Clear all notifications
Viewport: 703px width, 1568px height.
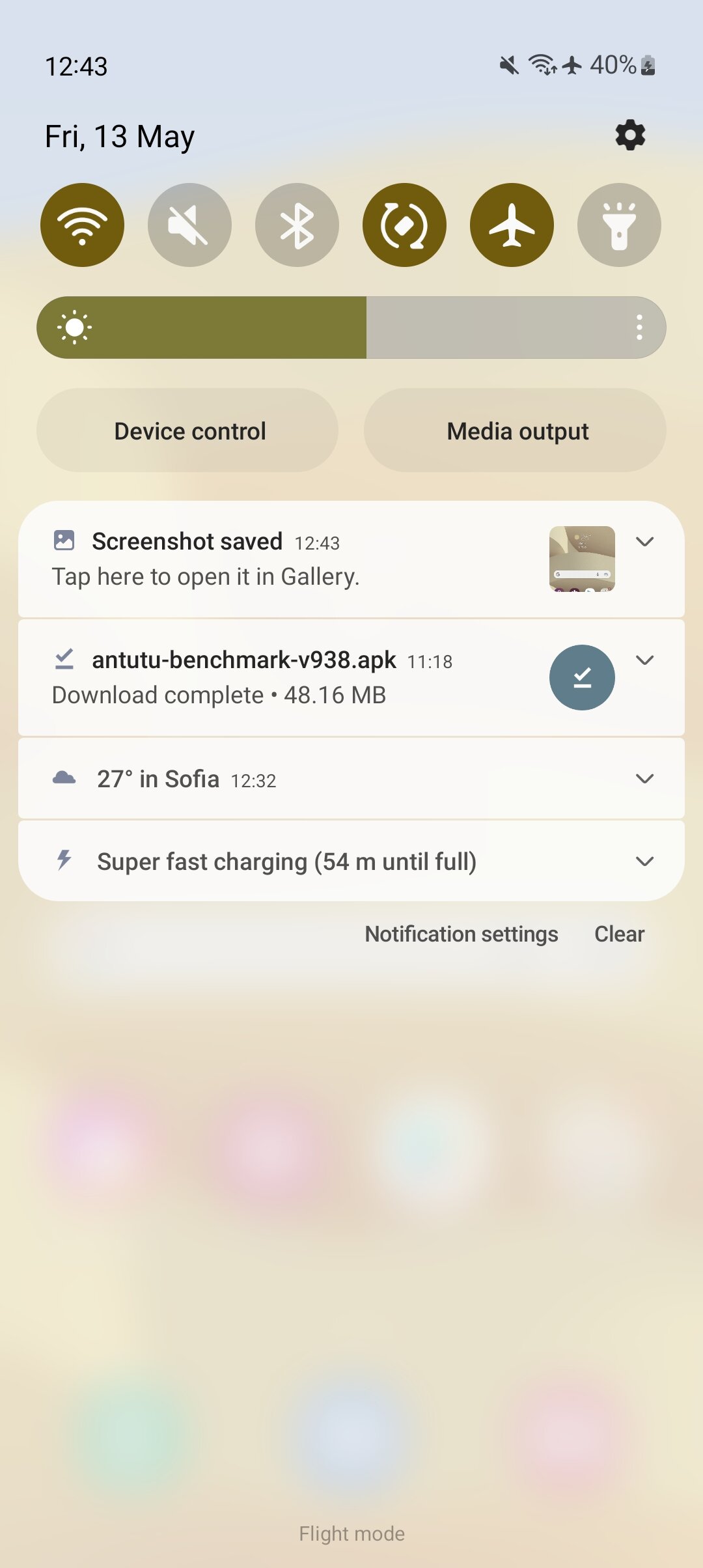coord(619,934)
